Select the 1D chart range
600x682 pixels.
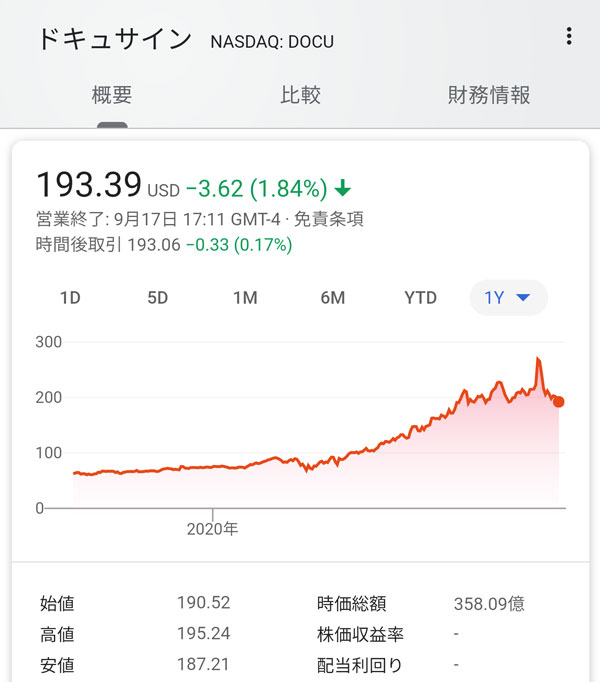click(70, 298)
